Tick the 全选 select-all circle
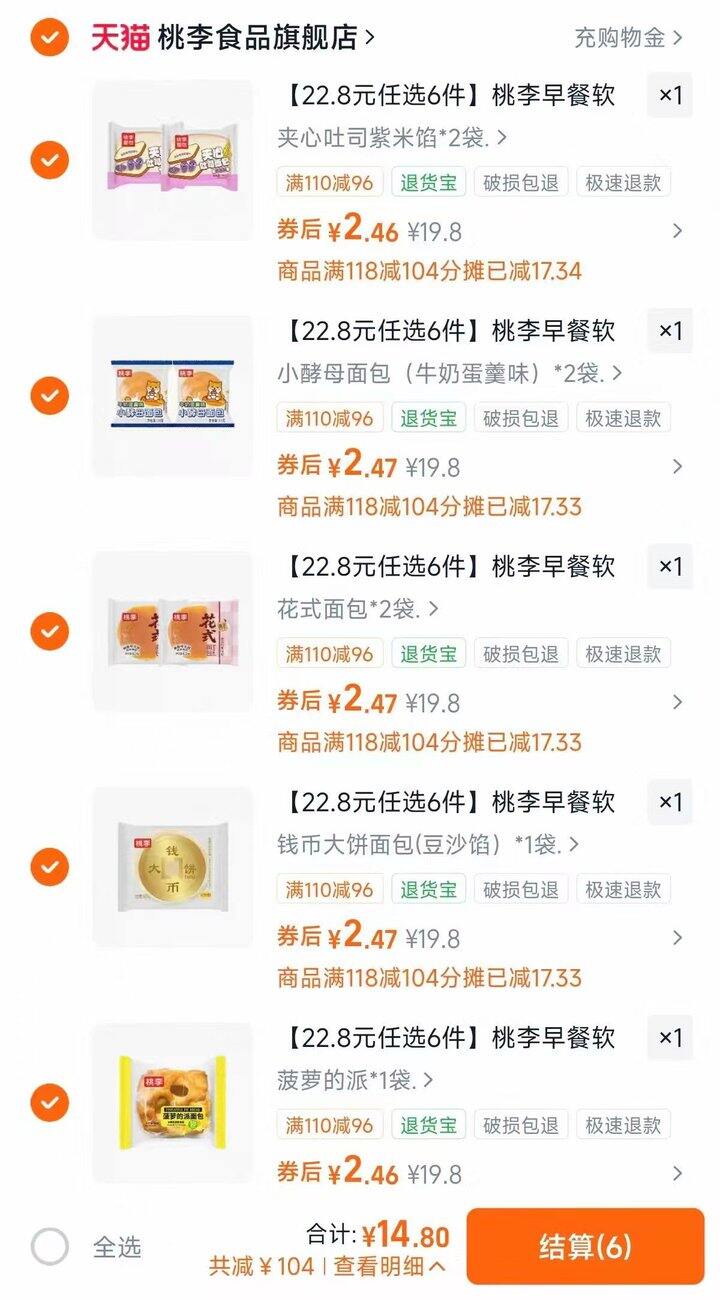 [x=50, y=1247]
